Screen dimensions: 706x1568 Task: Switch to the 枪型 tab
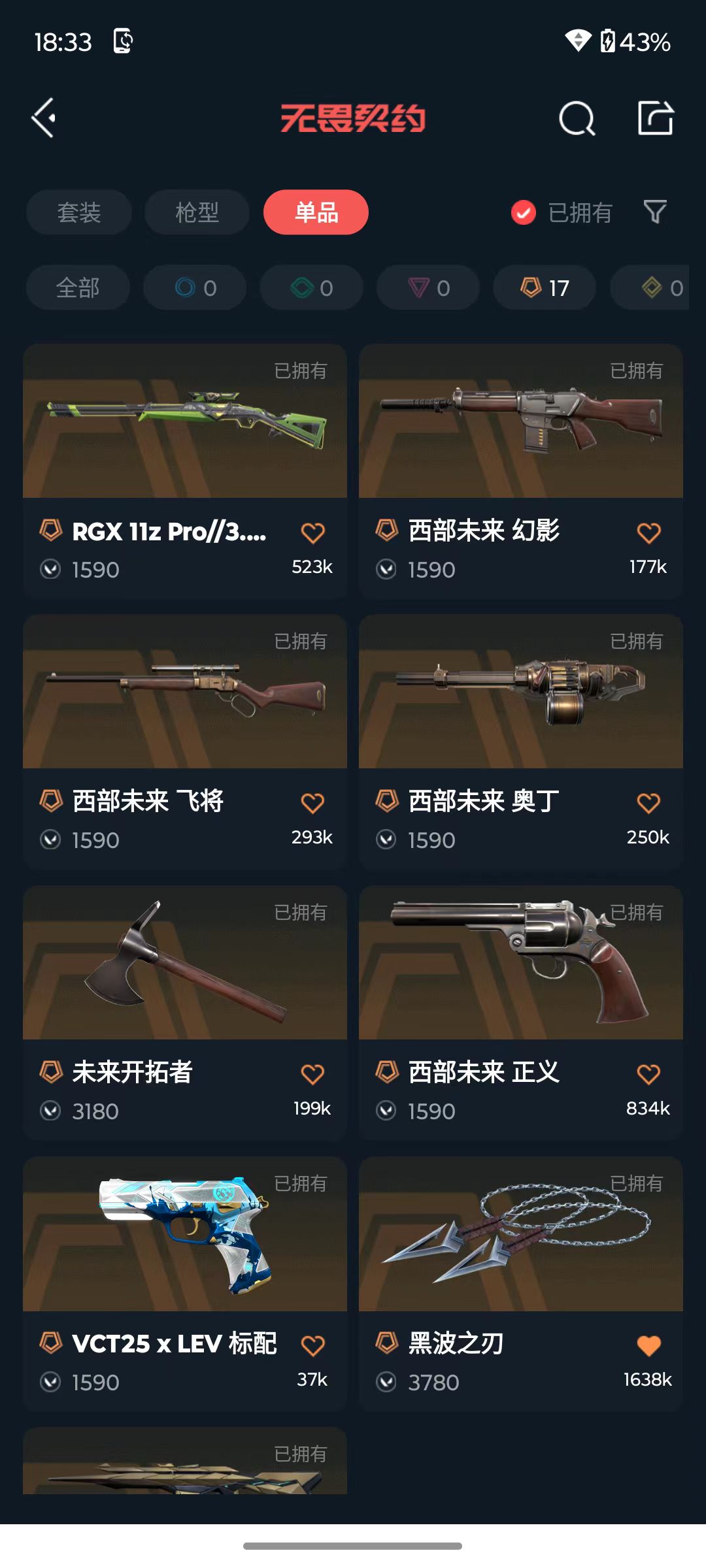pos(197,212)
